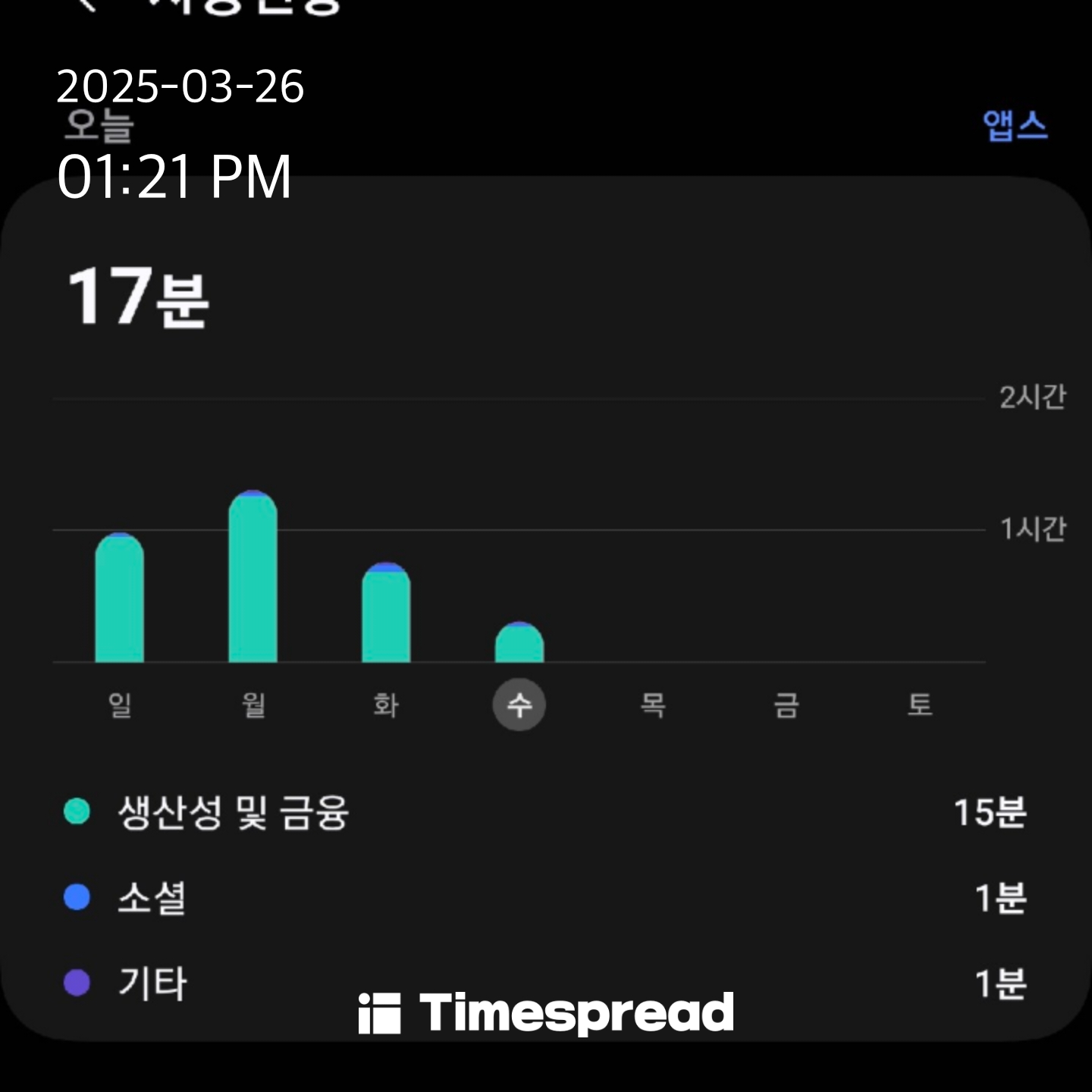Choose 토 on the weekly chart
Screen dimensions: 1092x1092
pos(919,705)
